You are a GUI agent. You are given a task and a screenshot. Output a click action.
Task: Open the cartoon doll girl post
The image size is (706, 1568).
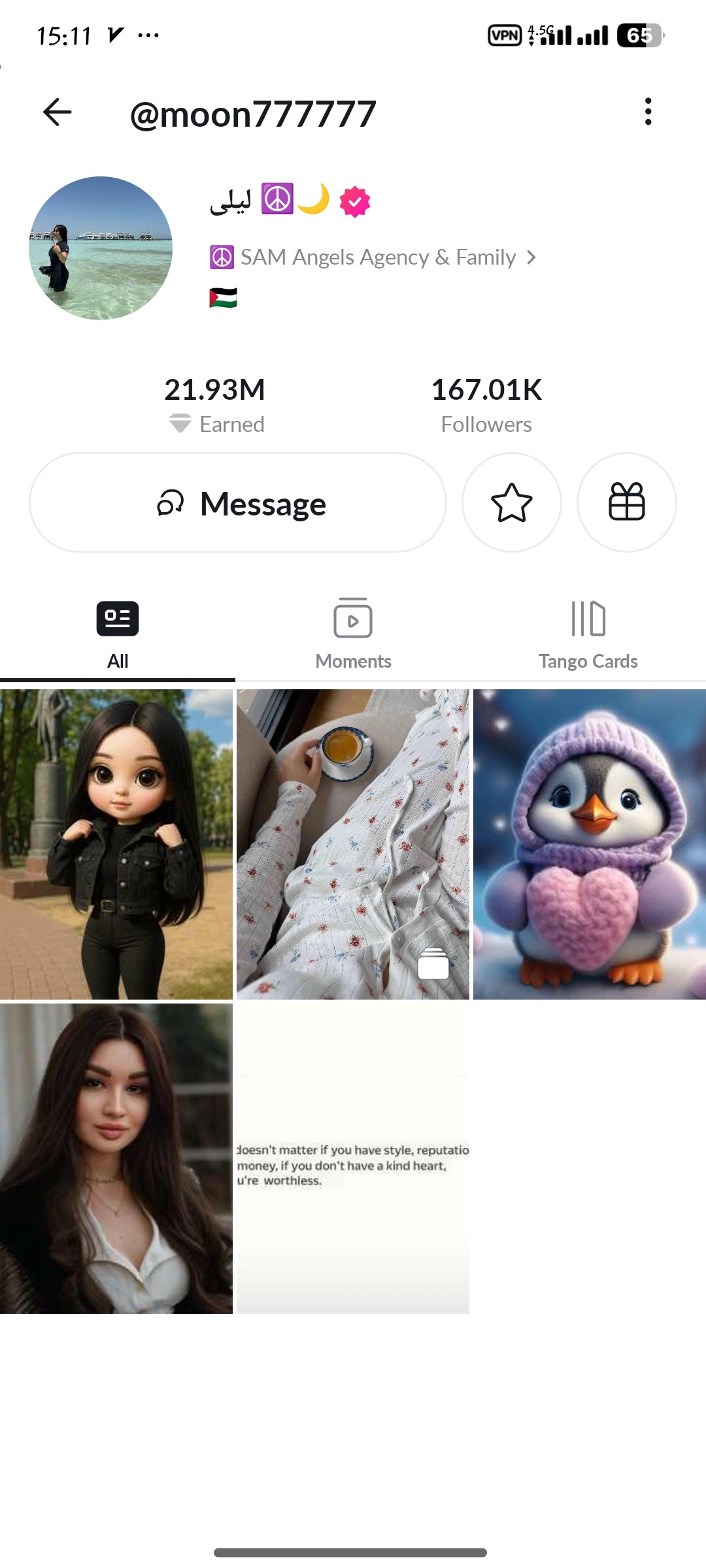pyautogui.click(x=116, y=844)
